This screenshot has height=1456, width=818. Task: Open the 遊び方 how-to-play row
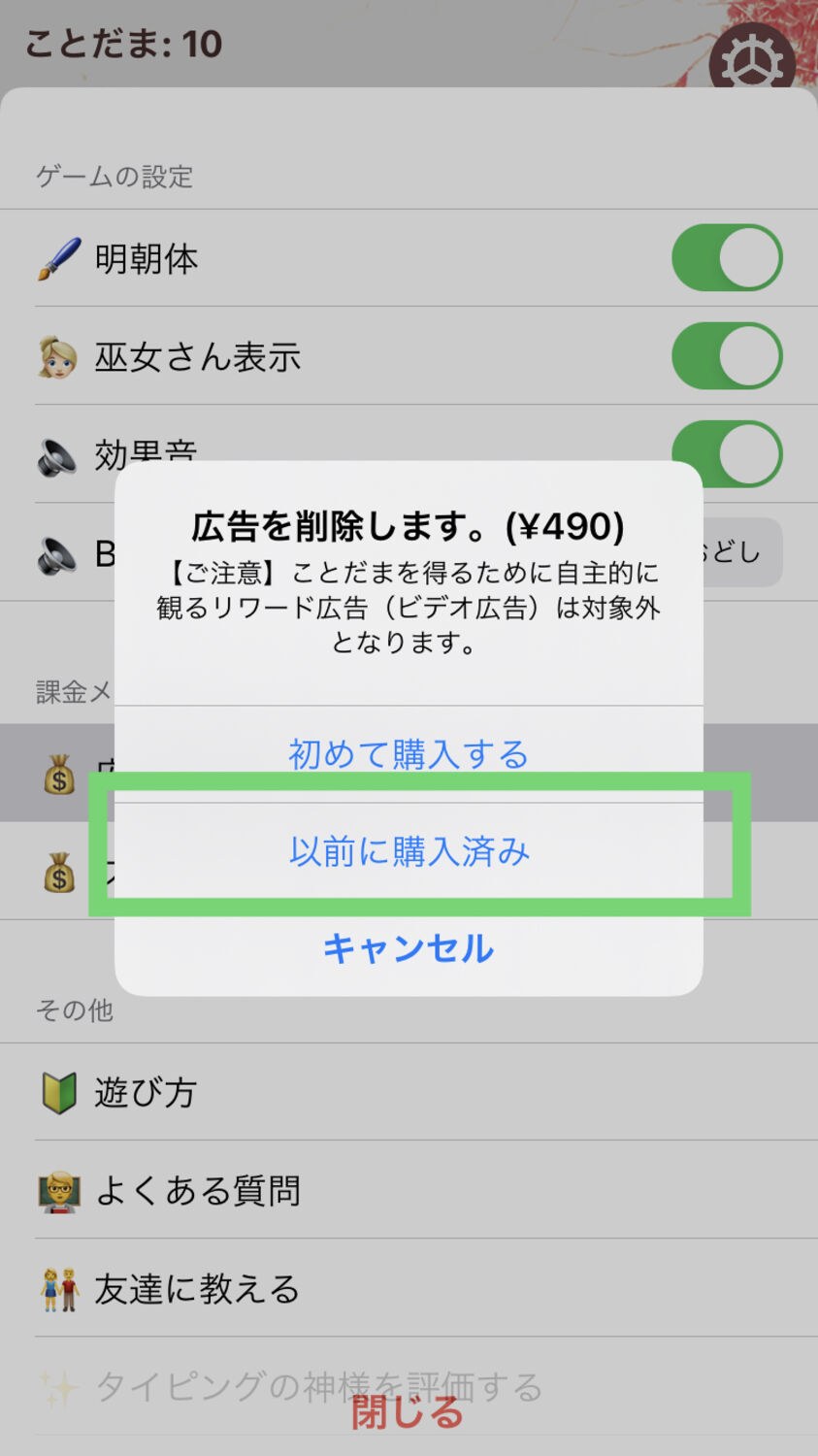(409, 1092)
